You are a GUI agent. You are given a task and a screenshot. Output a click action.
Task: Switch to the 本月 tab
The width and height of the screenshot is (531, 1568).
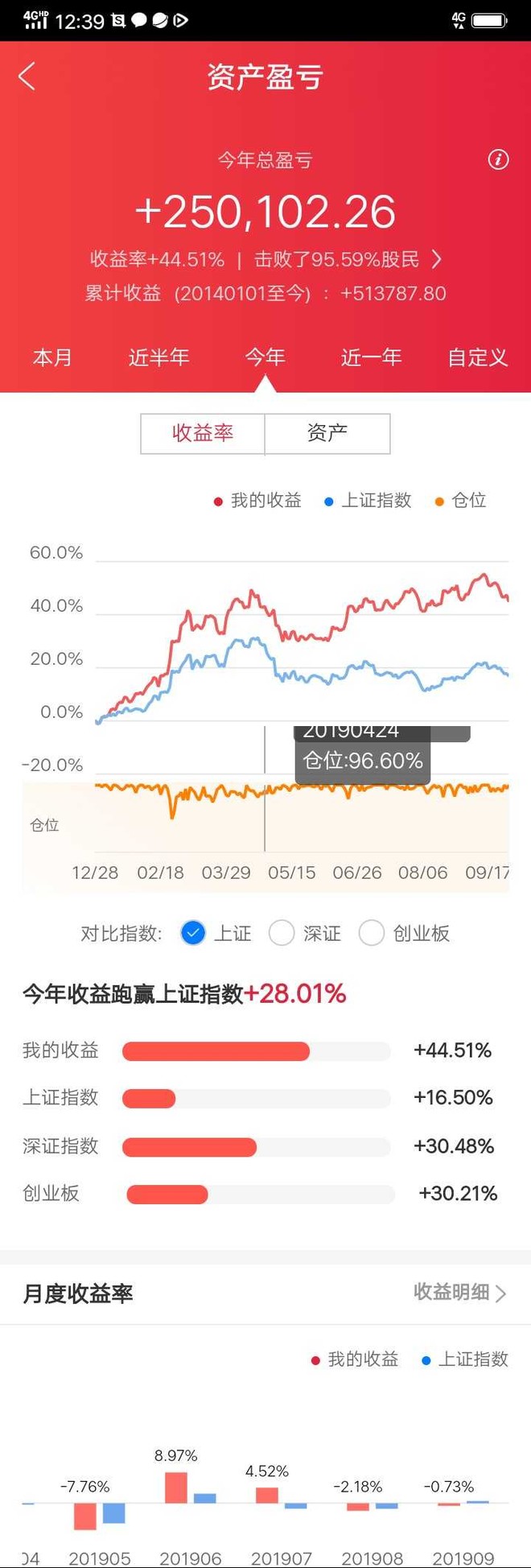coord(52,357)
